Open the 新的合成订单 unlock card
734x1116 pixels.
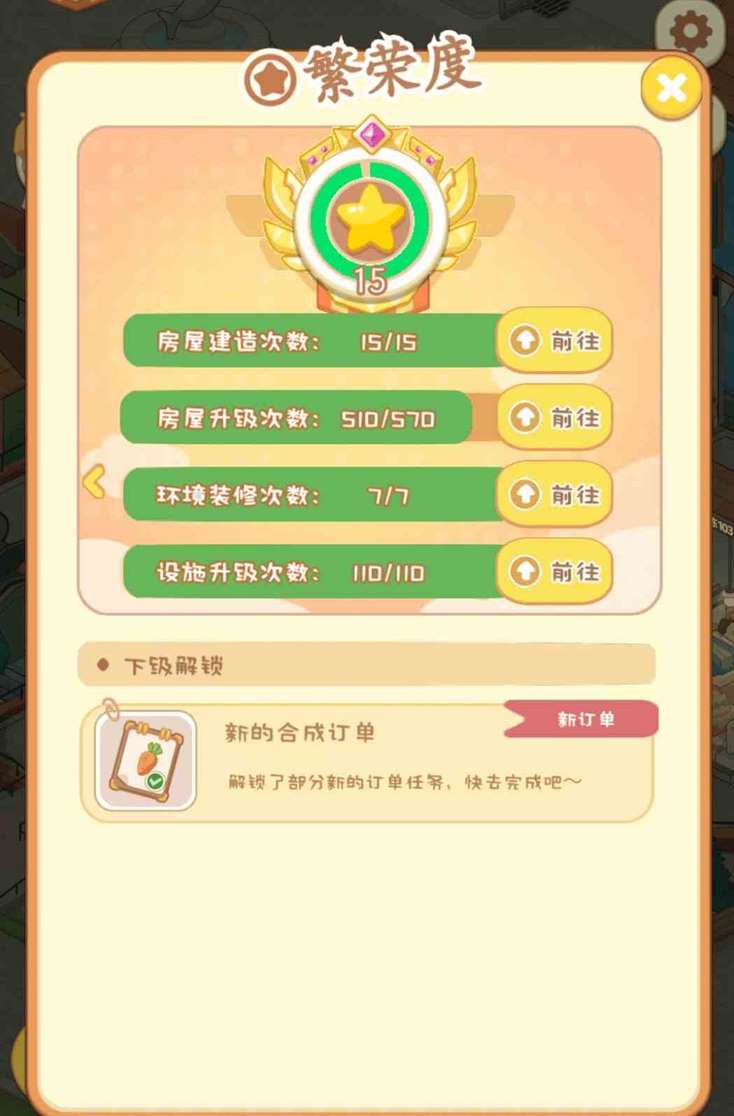[x=367, y=762]
